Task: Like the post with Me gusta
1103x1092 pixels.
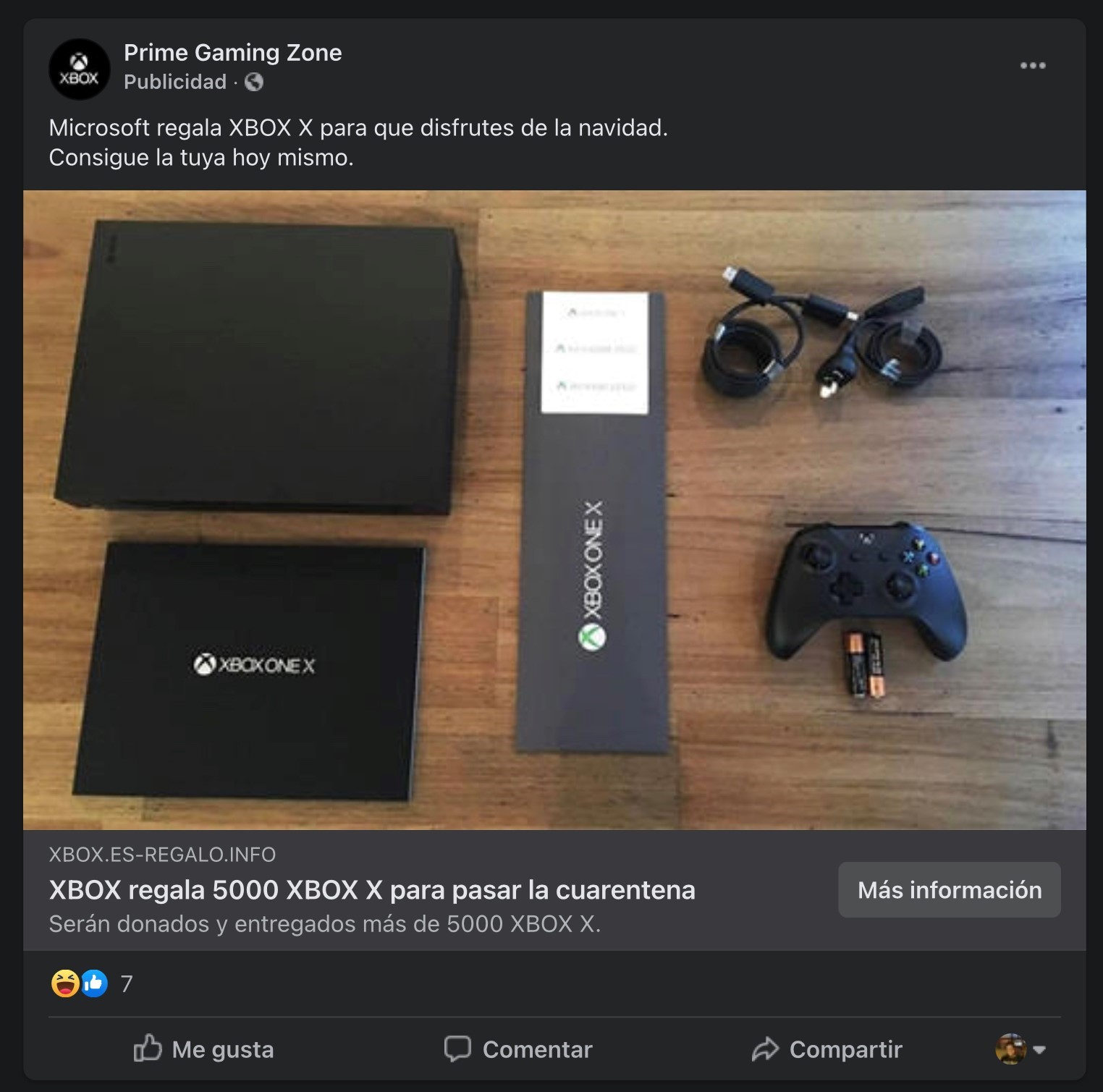Action: pos(204,1049)
